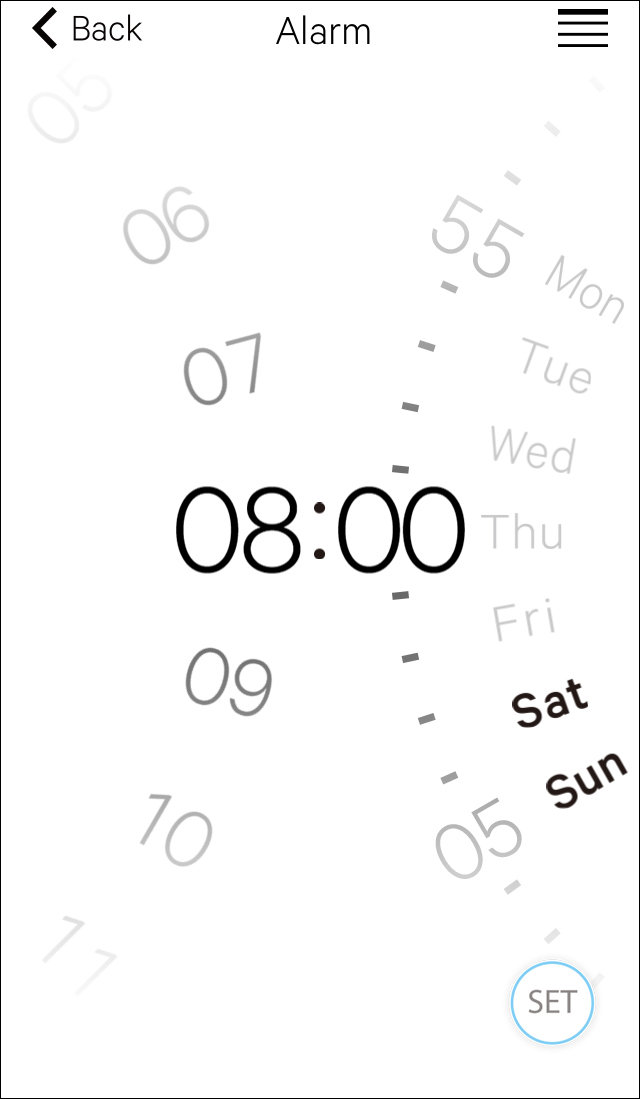The height and width of the screenshot is (1099, 640).
Task: Pick hour 06 on the dial
Action: pos(167,225)
